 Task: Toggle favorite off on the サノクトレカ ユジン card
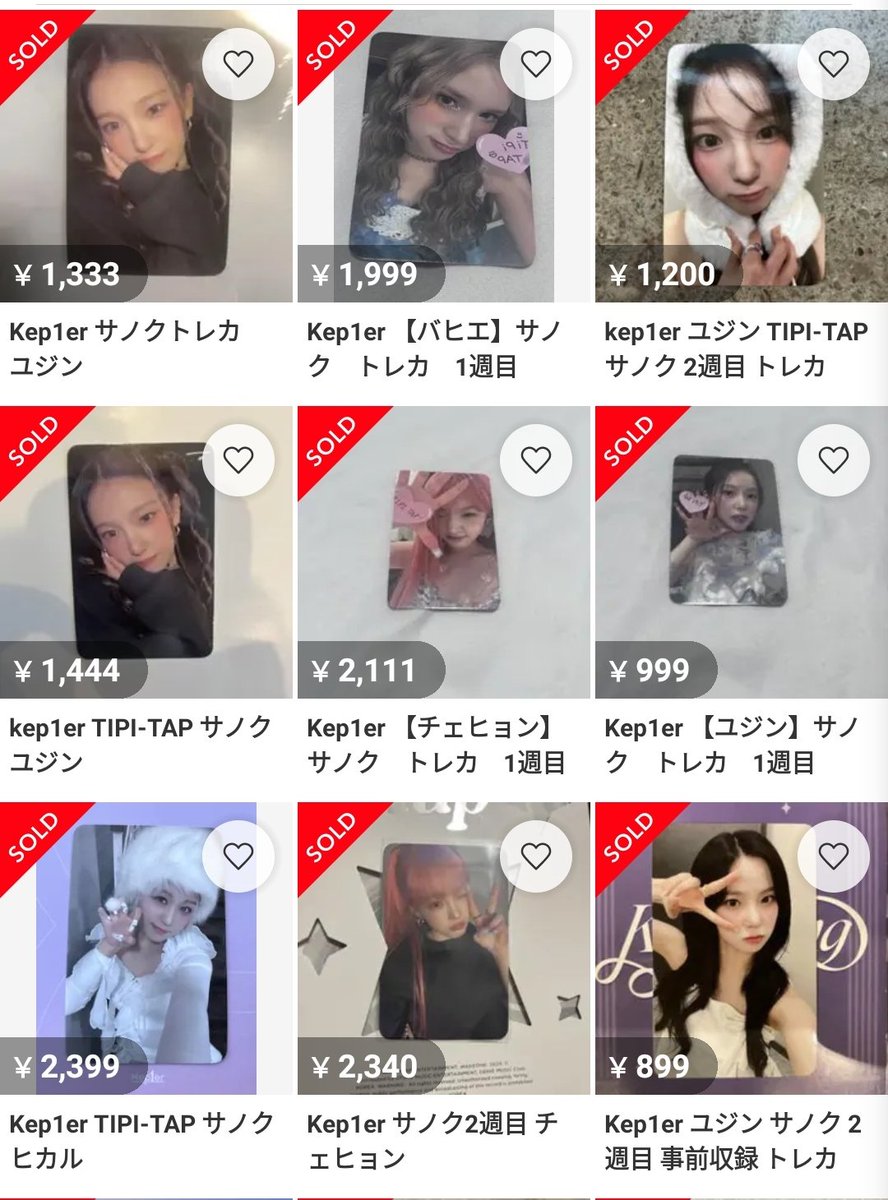[x=238, y=63]
